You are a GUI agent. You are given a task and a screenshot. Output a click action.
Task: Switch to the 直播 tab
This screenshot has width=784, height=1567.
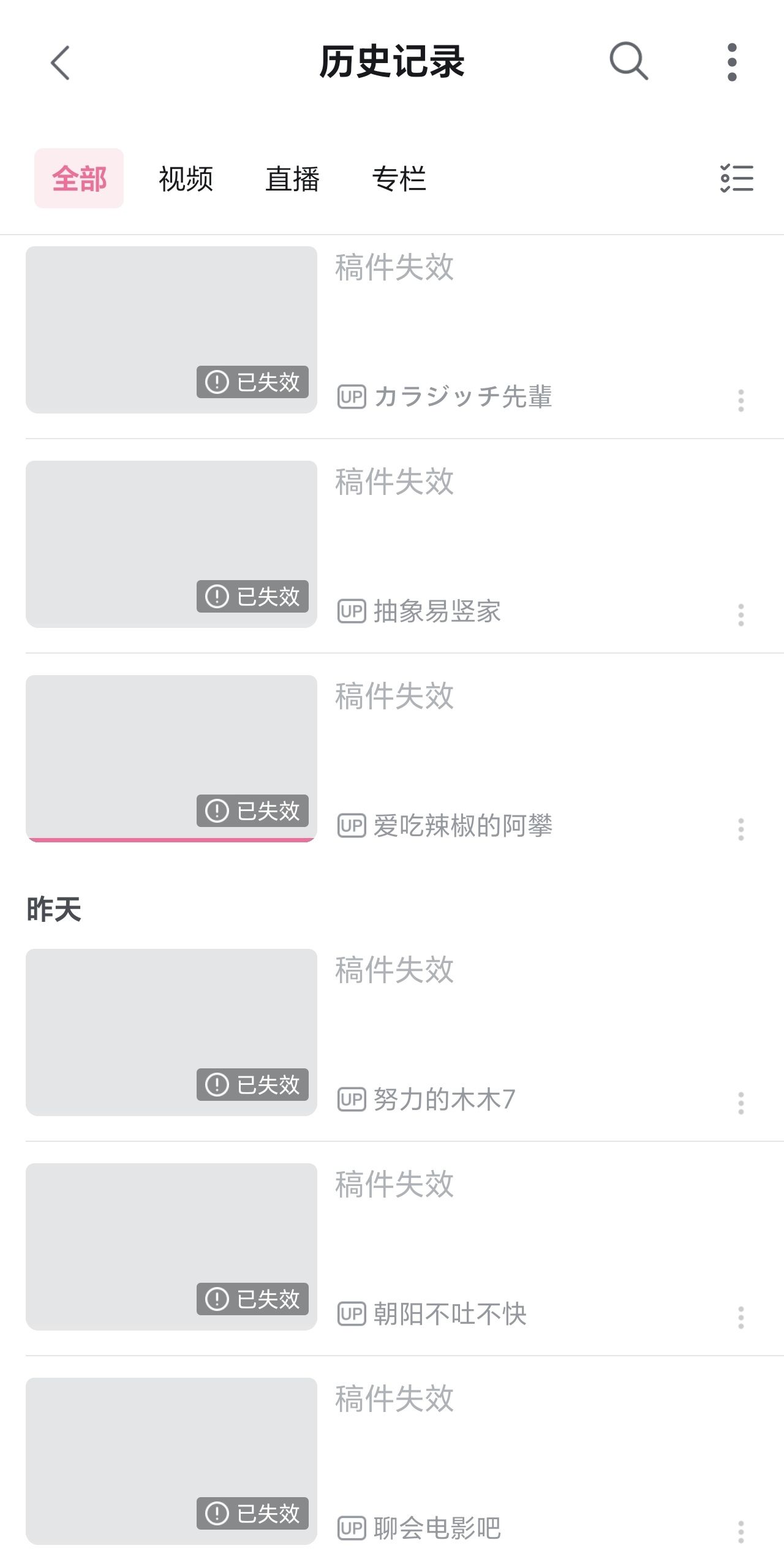click(x=292, y=179)
